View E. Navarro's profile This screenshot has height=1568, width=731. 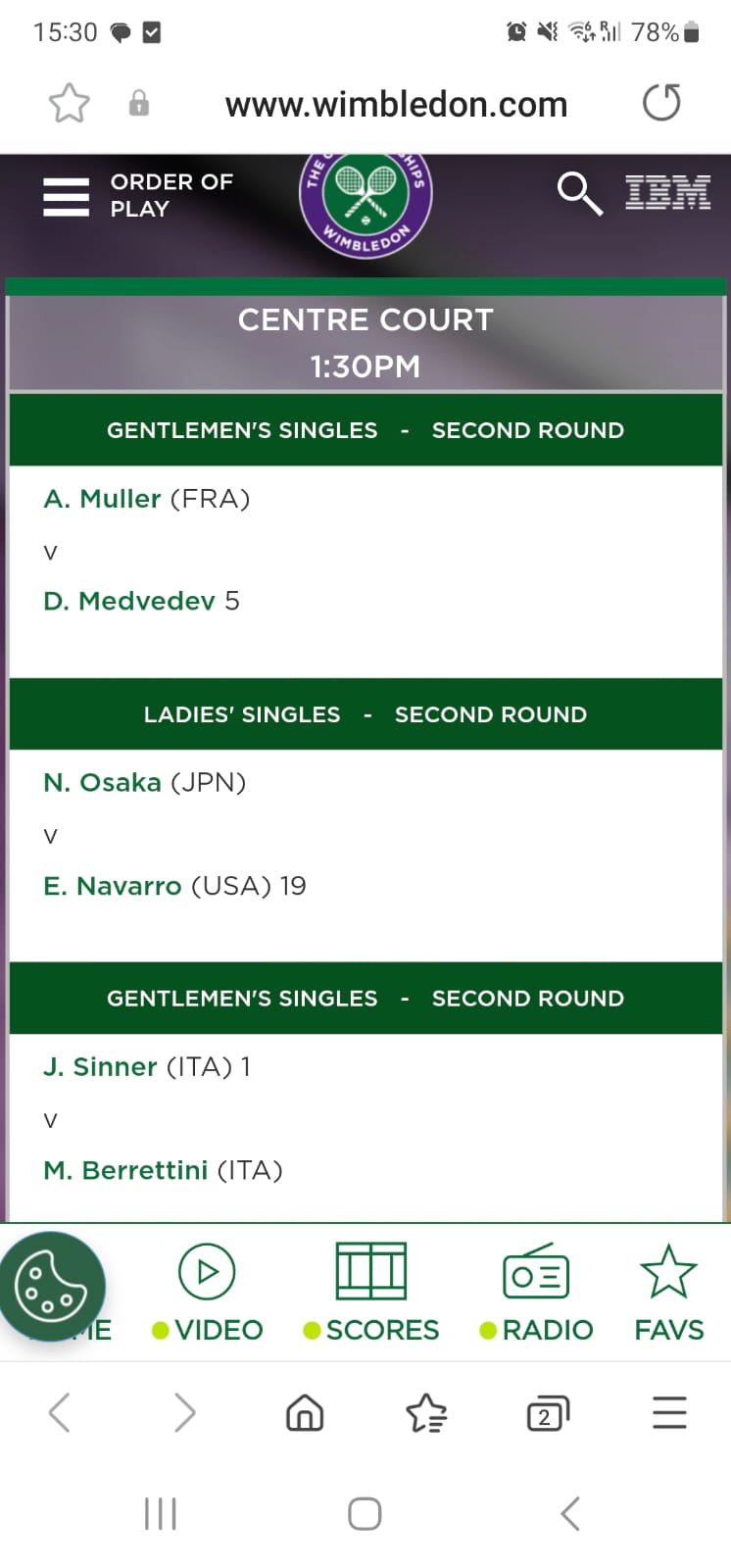(x=113, y=886)
